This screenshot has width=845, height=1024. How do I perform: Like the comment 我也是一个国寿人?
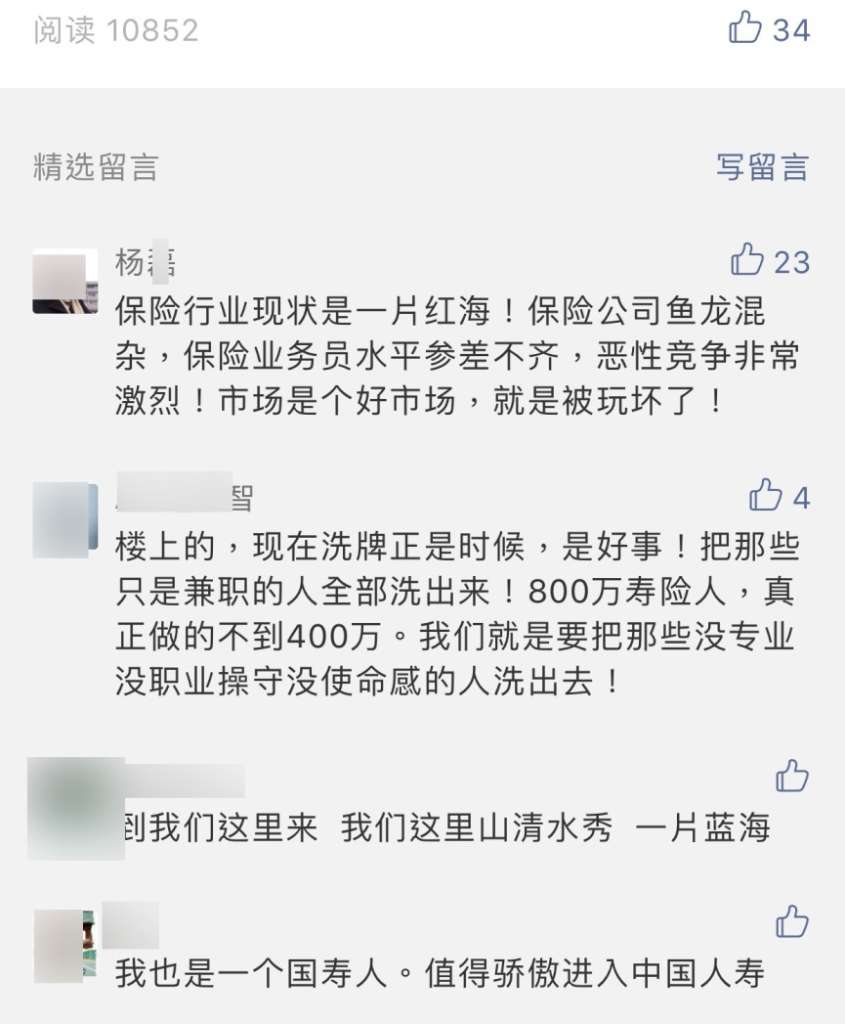coord(791,920)
